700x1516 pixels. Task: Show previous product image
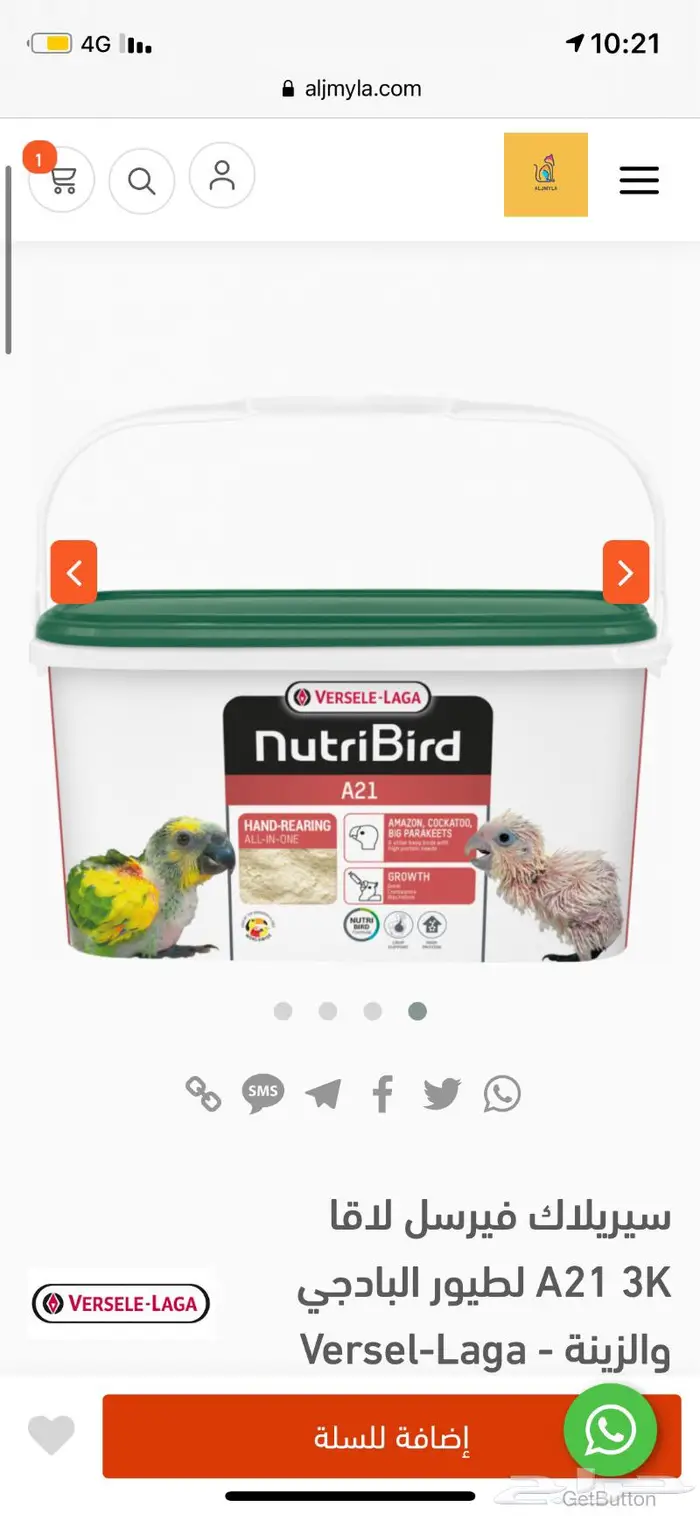pyautogui.click(x=74, y=572)
